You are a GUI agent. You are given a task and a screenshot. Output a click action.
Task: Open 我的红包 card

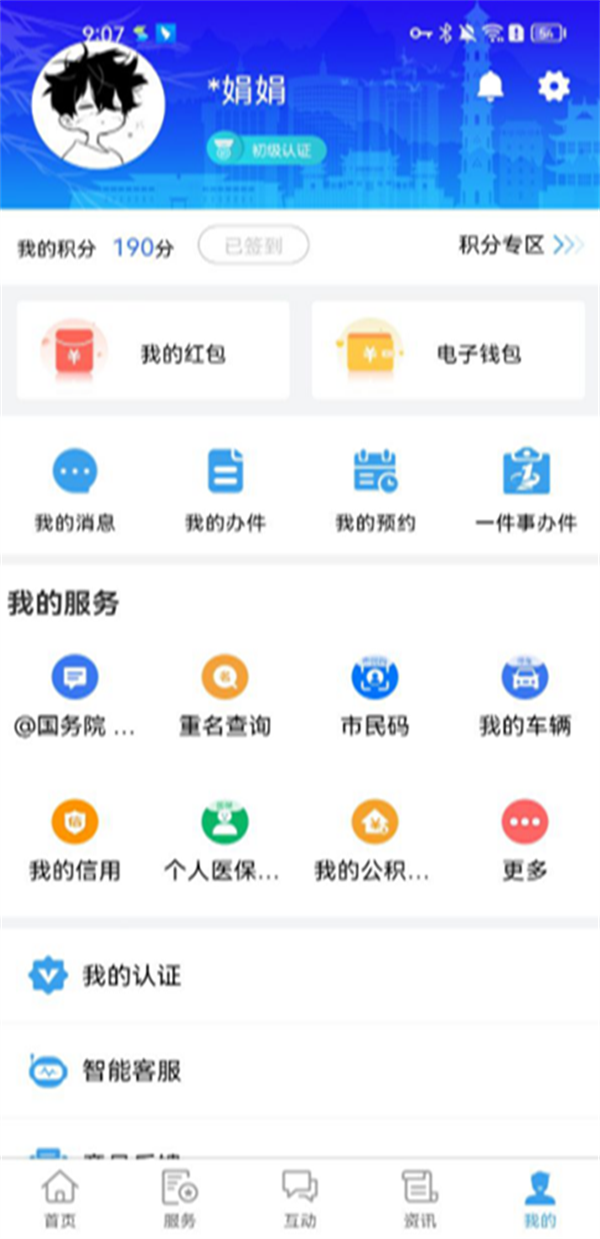click(153, 352)
